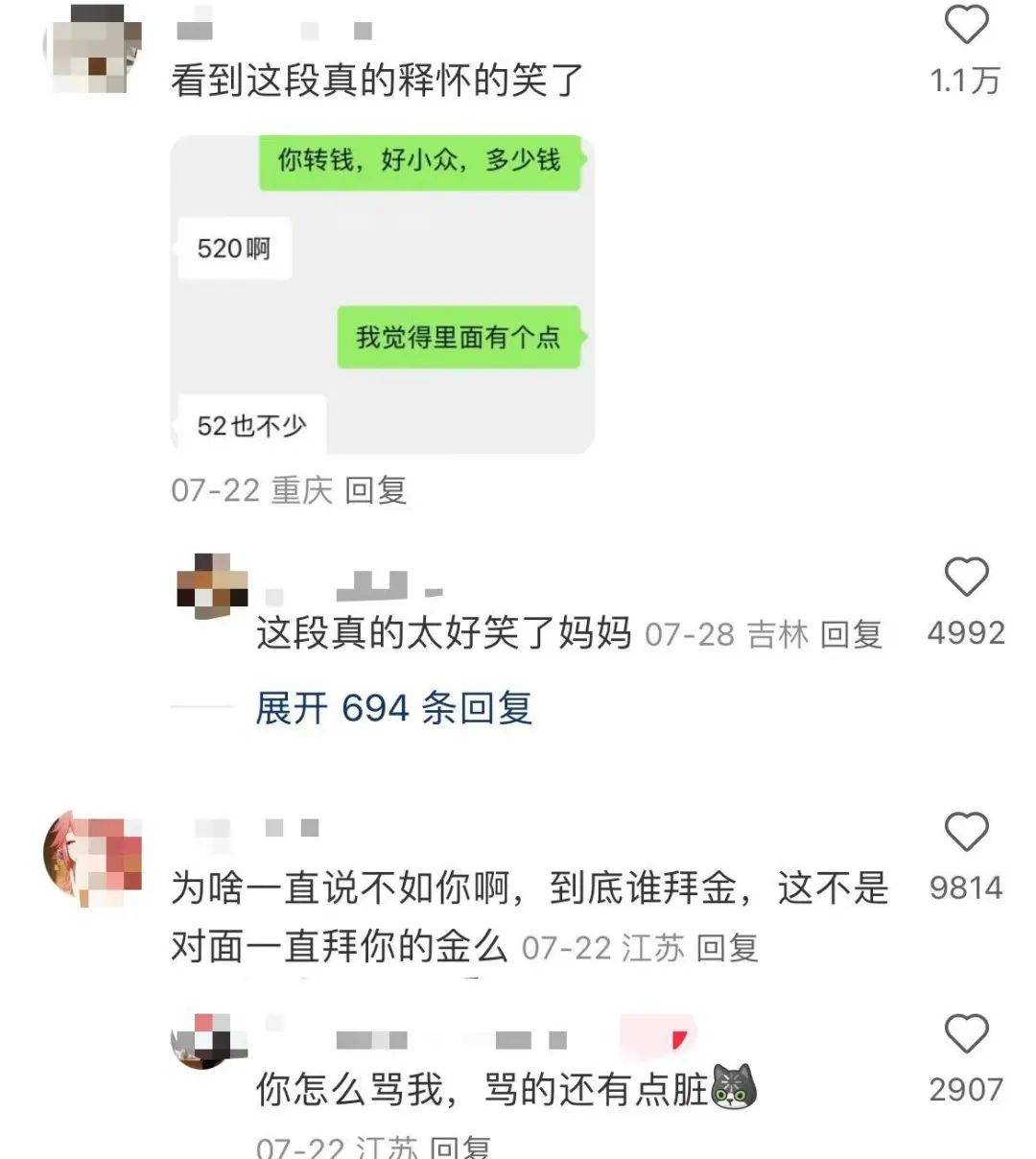Expand 展开 694 条回复
This screenshot has width=1036, height=1159.
tap(393, 708)
